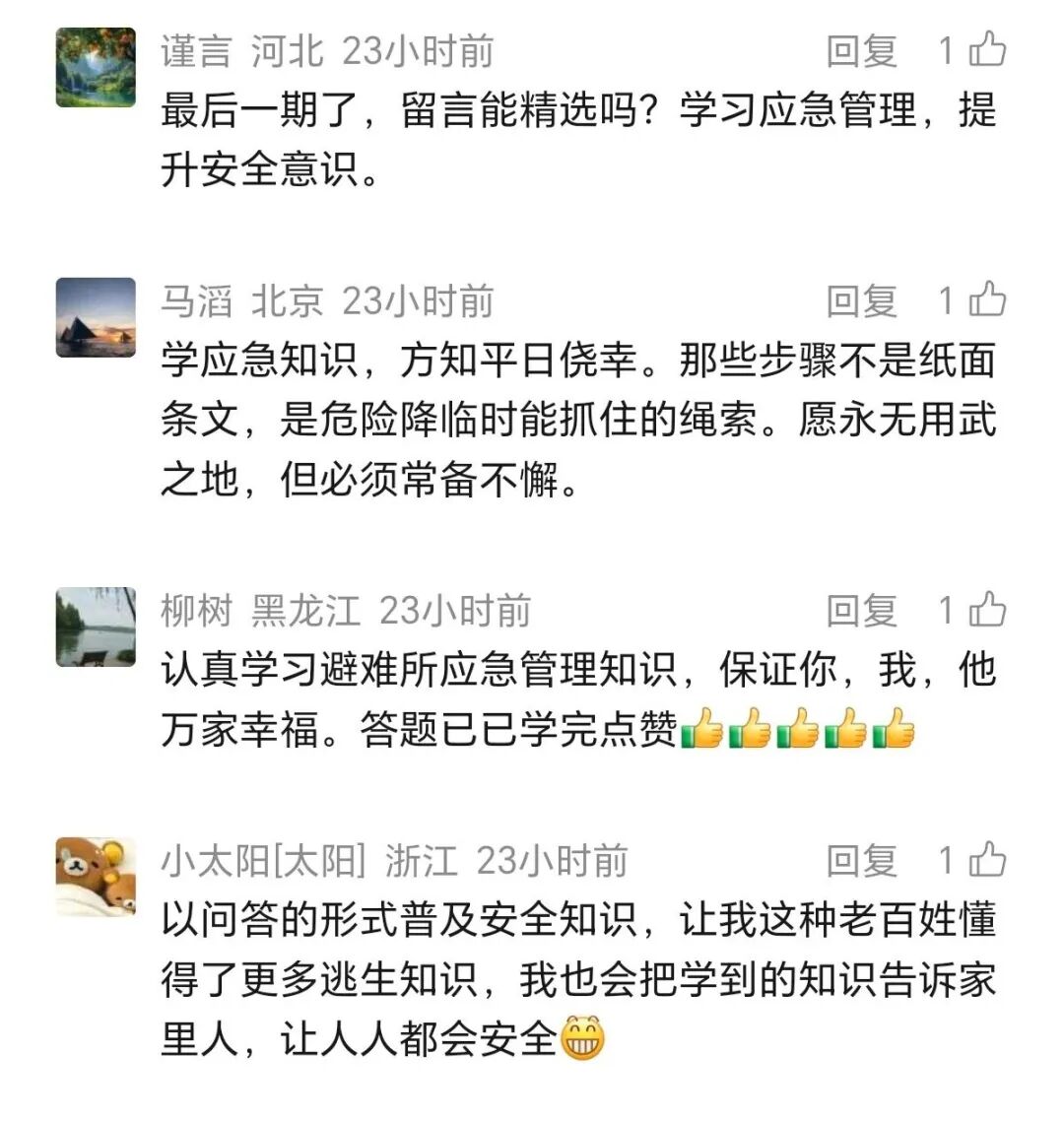Screen dimensions: 1064x1121
Task: Tap 回复 on 马滔's comment
Action: (861, 301)
